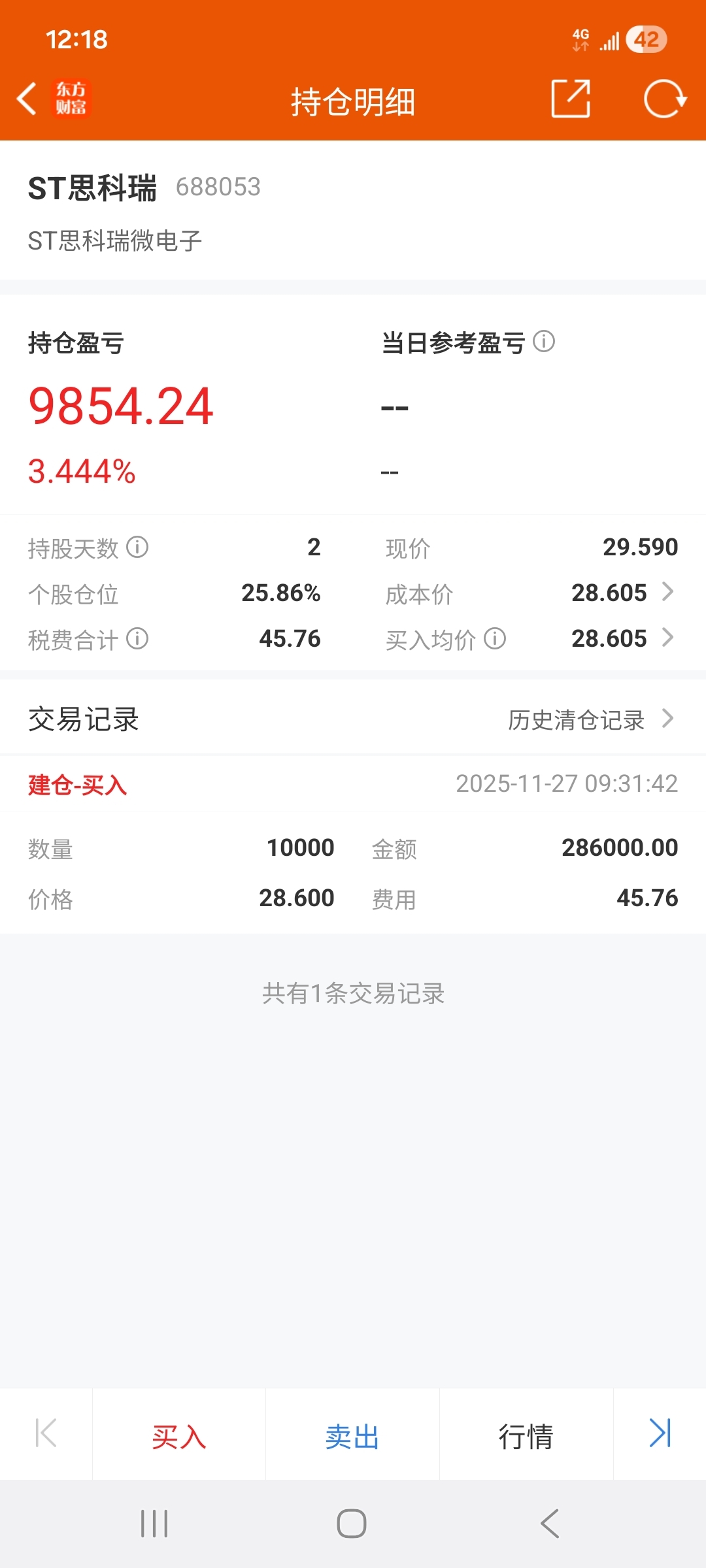Open the share function
This screenshot has width=706, height=1568.
[570, 99]
